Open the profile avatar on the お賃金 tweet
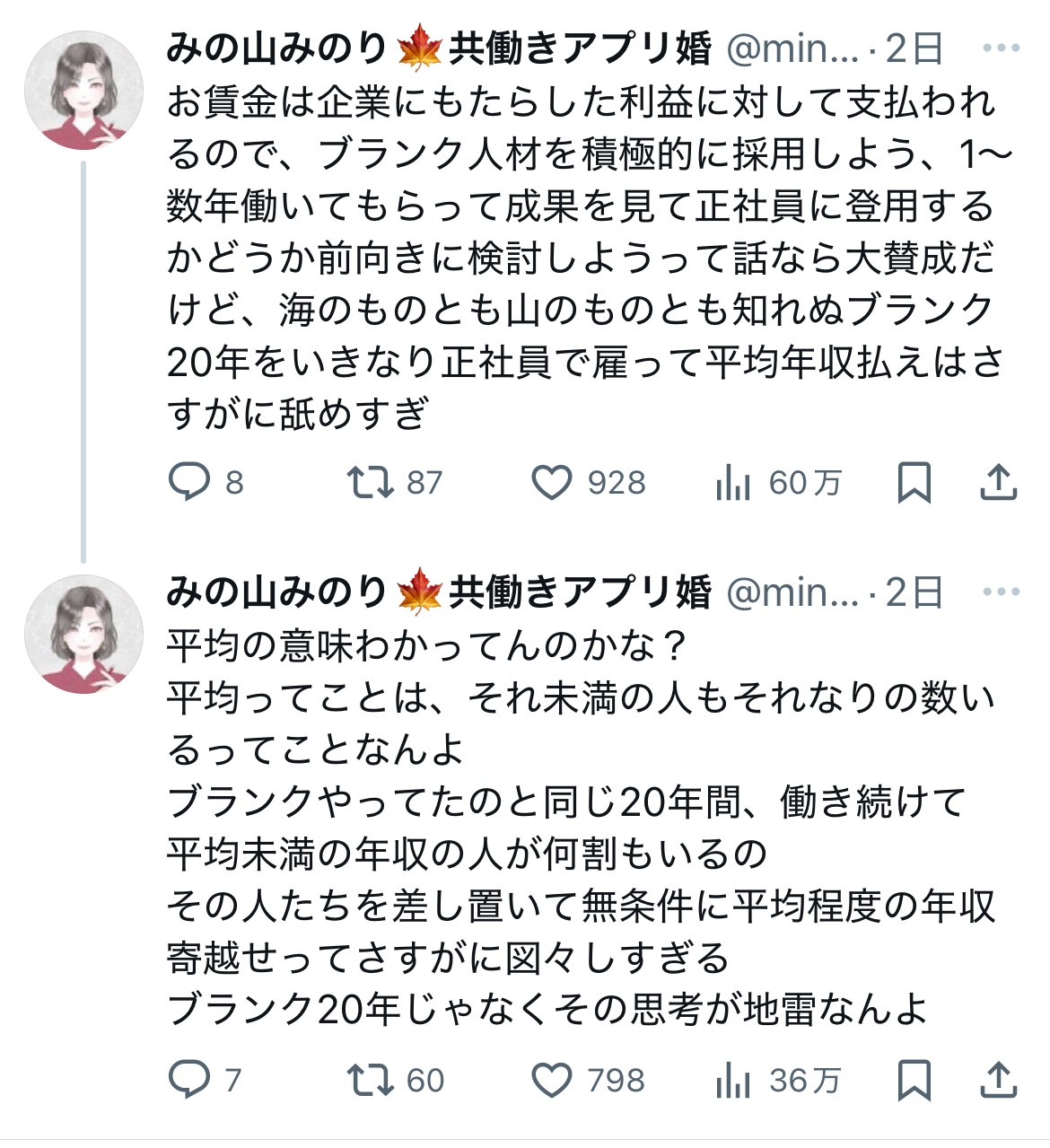The image size is (1050, 1148). pos(83,90)
